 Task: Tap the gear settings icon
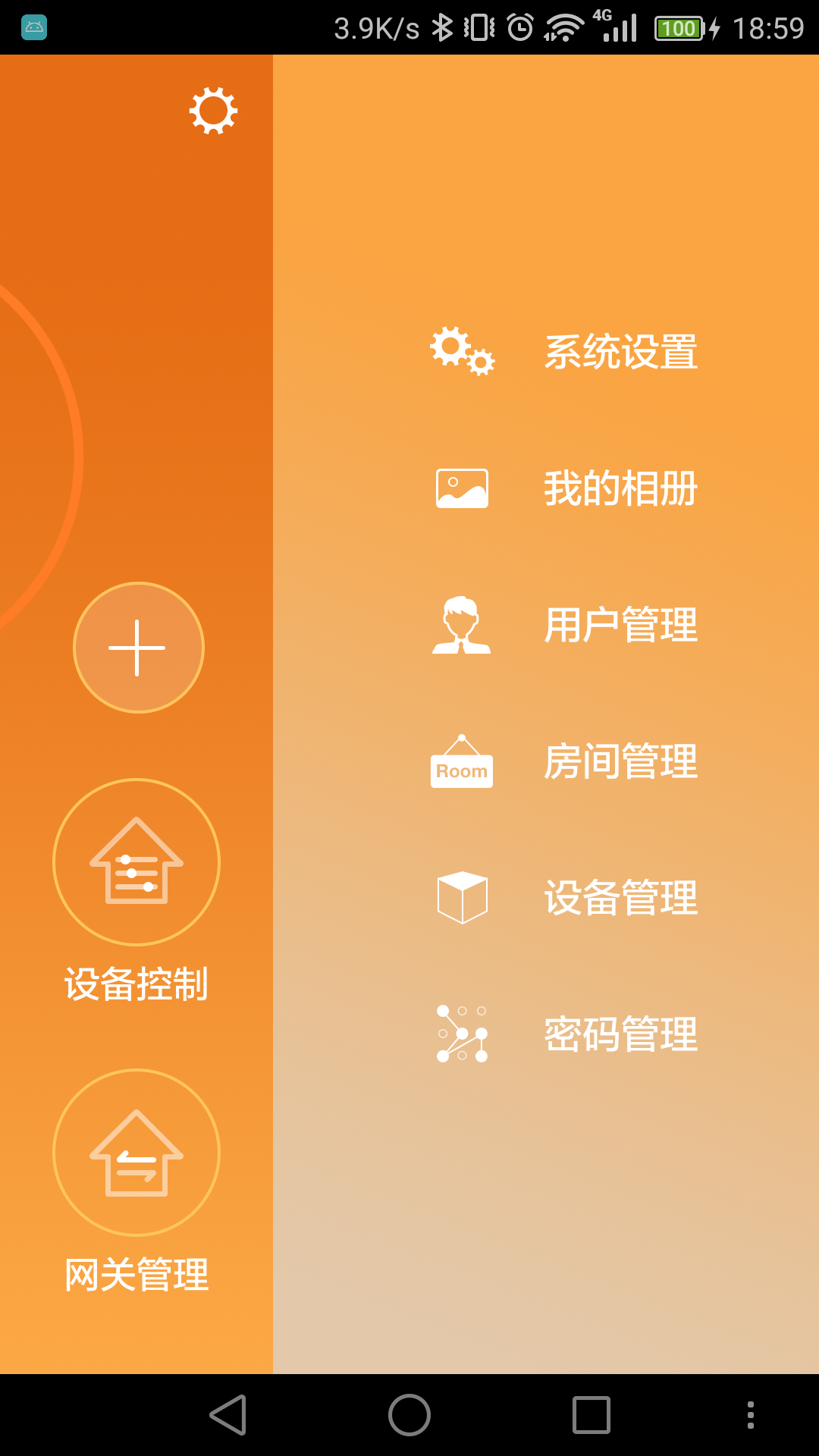click(213, 111)
